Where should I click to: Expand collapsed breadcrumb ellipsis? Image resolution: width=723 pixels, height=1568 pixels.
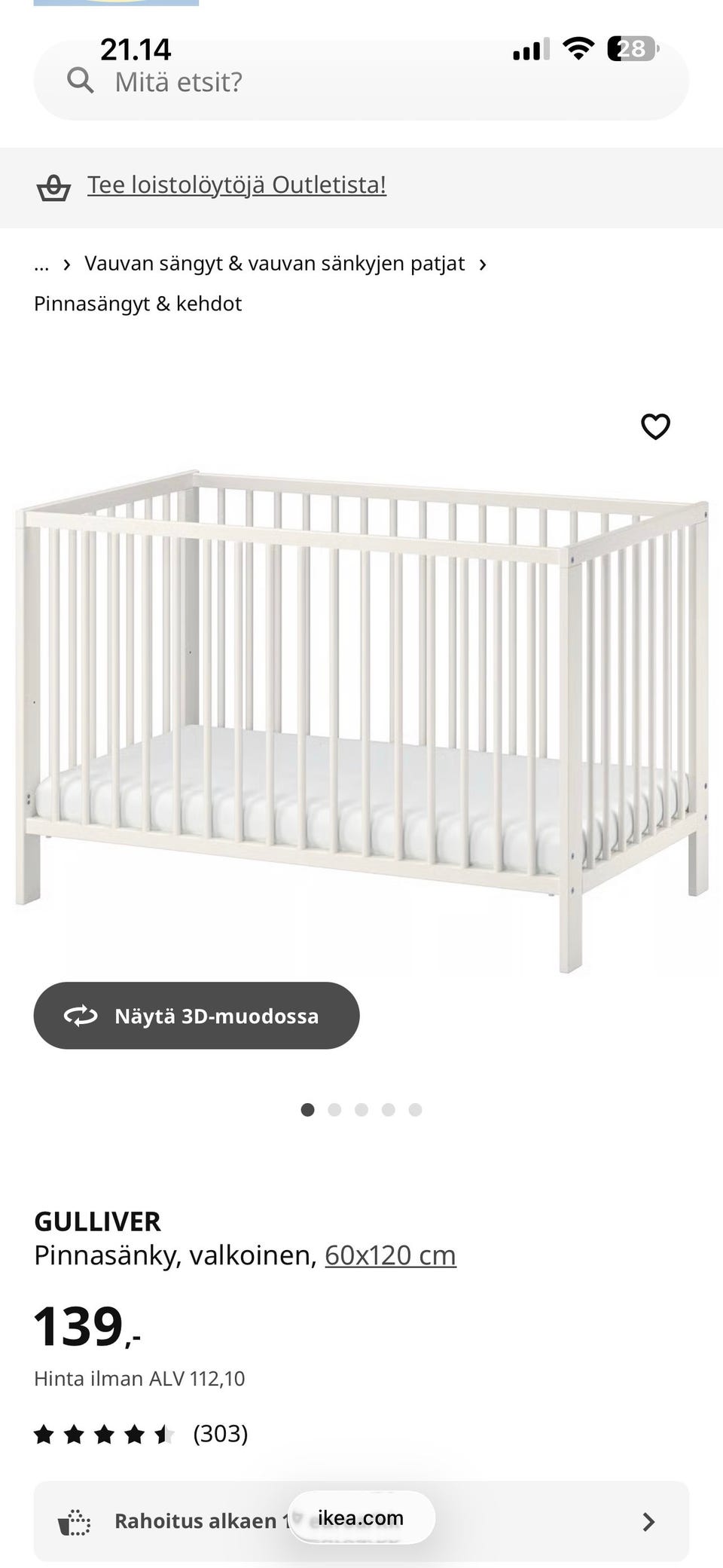coord(41,264)
